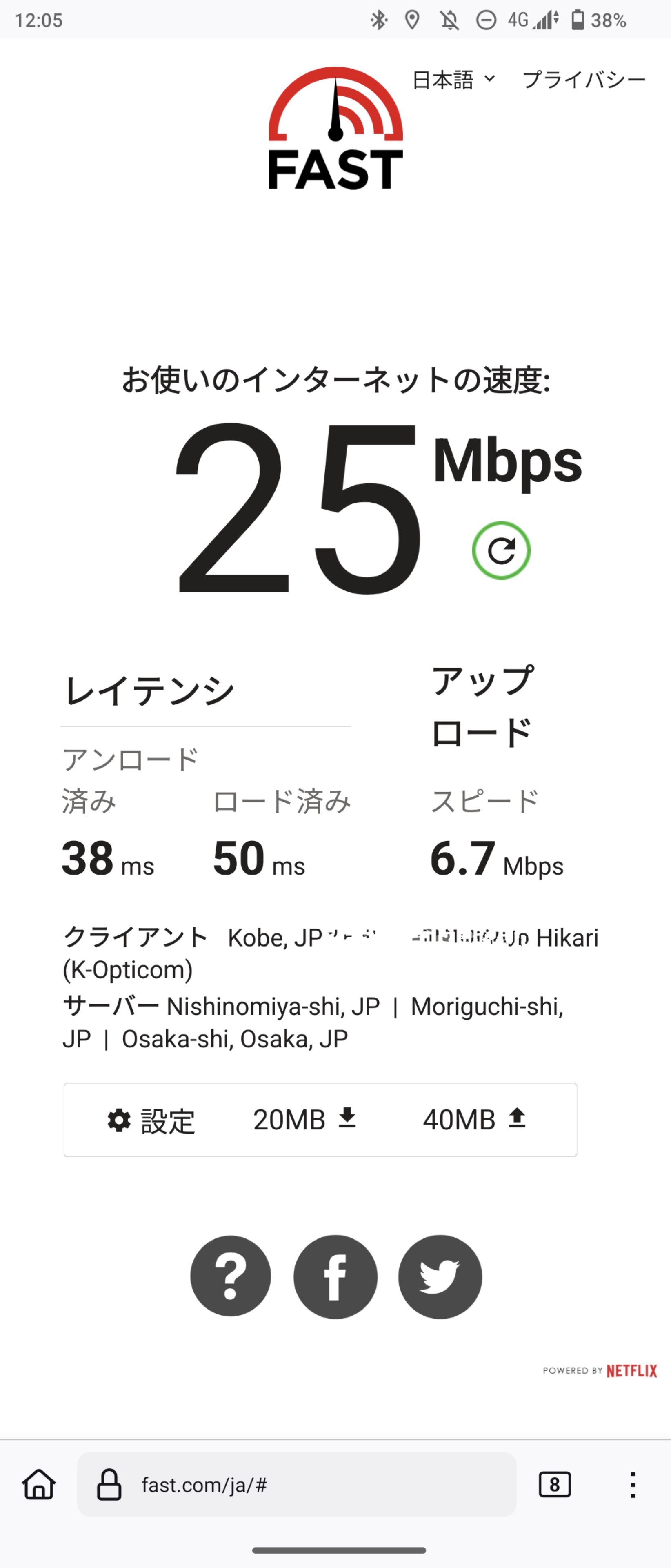Viewport: 671px width, 1568px height.
Task: Open 設定 settings for the test
Action: coord(151,1120)
